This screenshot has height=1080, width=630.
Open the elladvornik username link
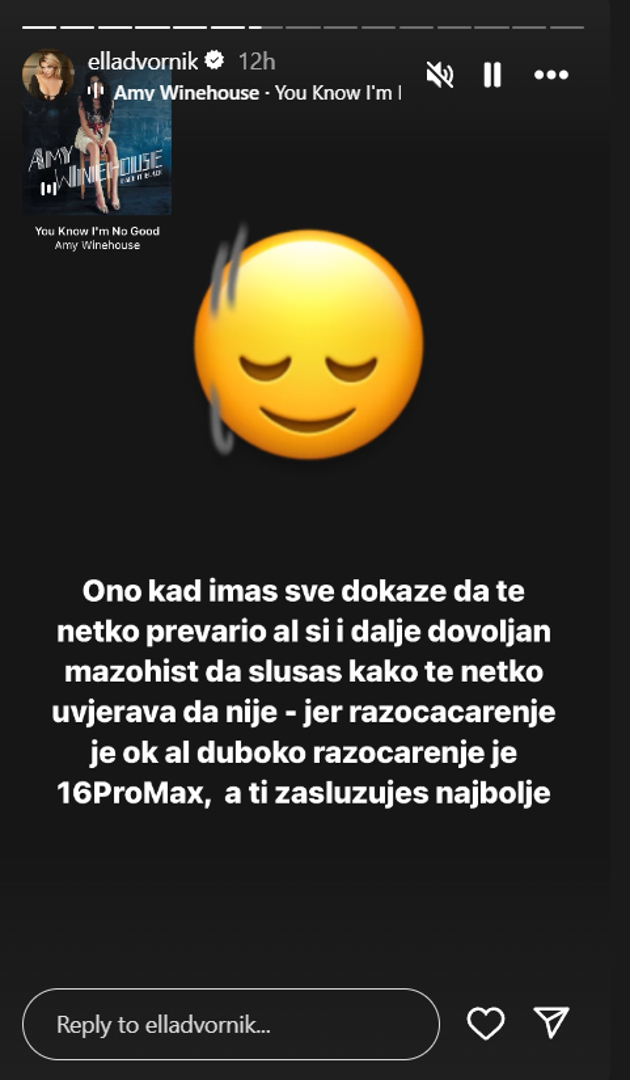pyautogui.click(x=145, y=61)
